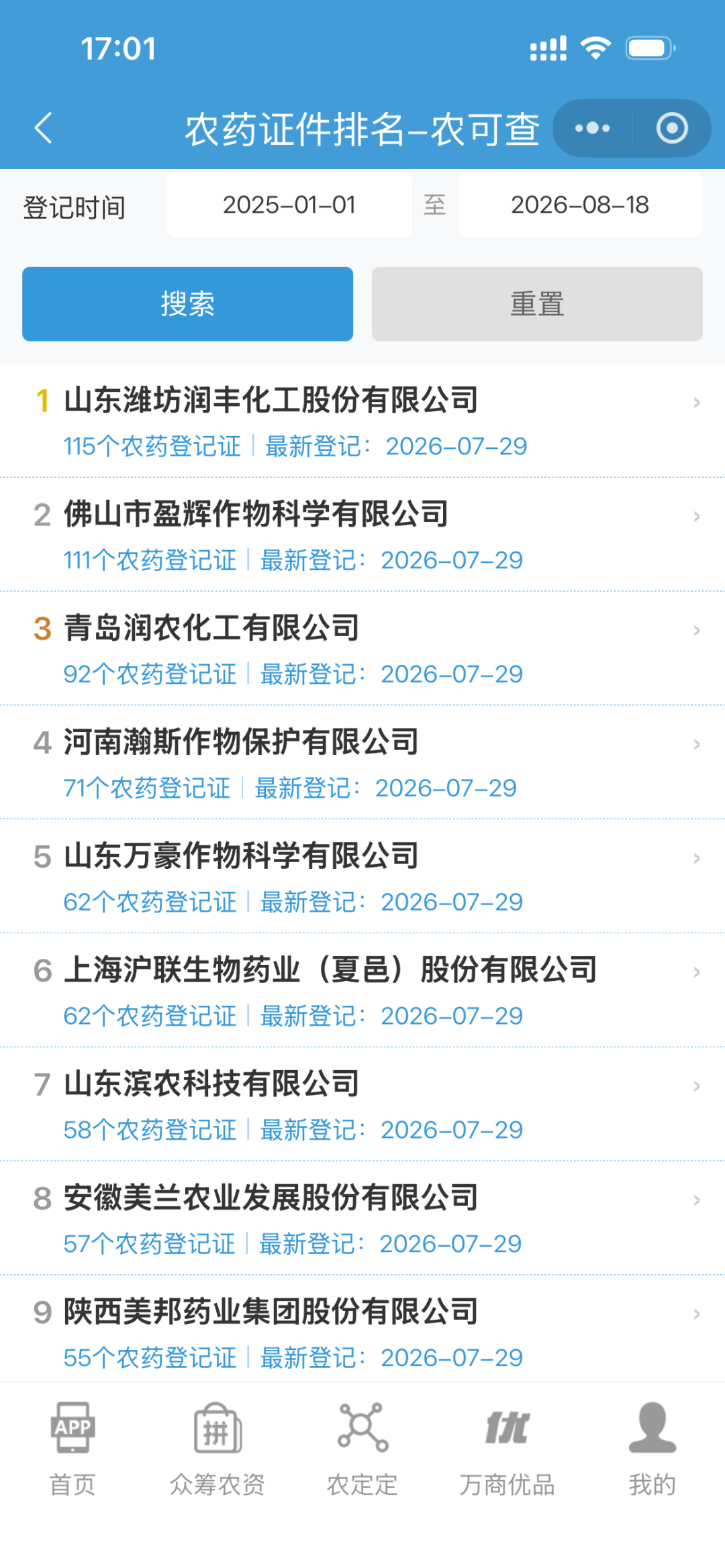The image size is (725, 1568).
Task: Go back using the header arrow
Action: coord(44,127)
